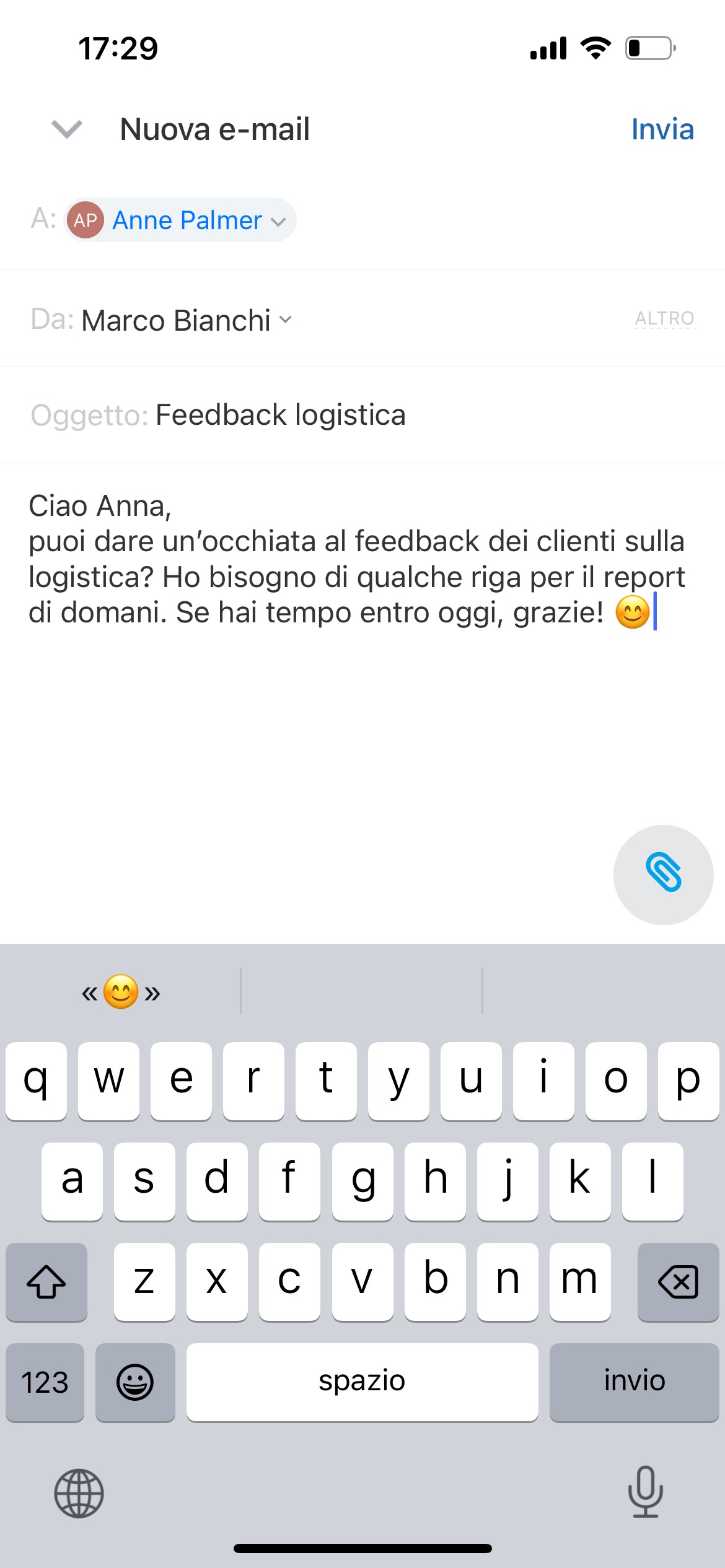Viewport: 725px width, 1568px height.
Task: Insert a new line with invio
Action: click(634, 1382)
